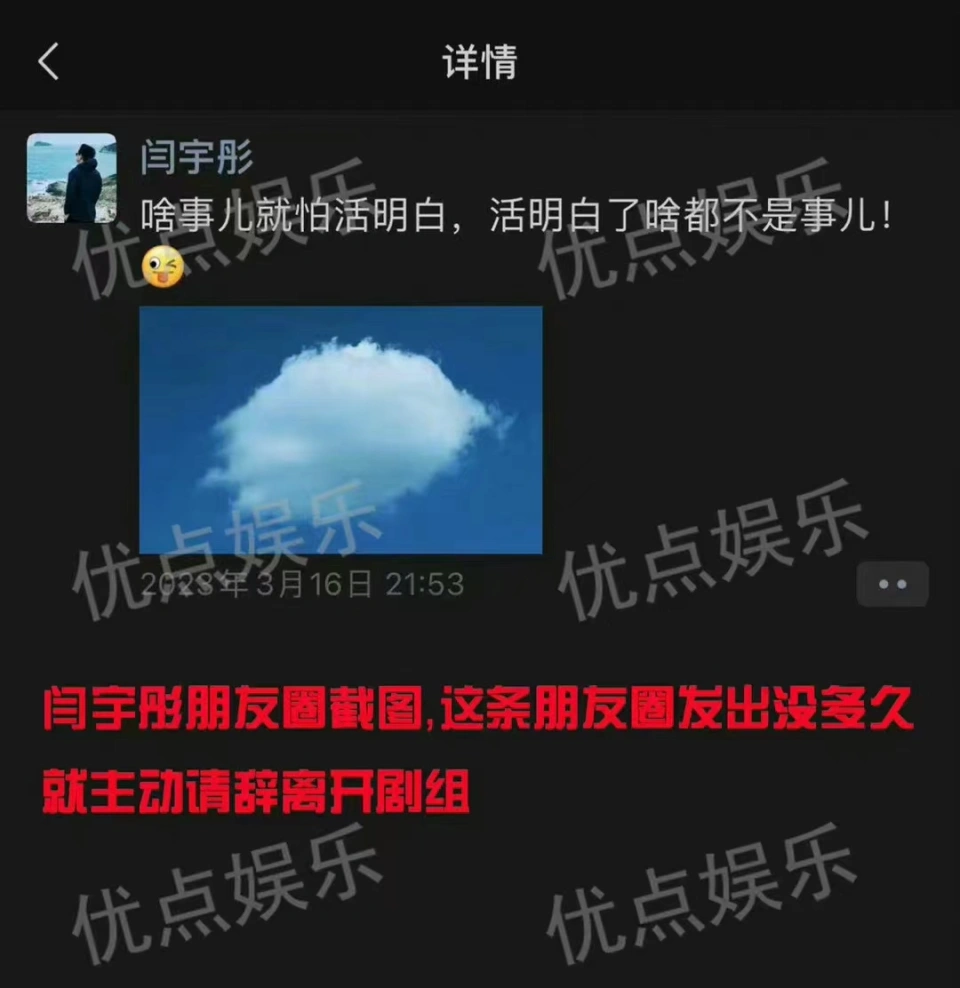The image size is (960, 988).
Task: View the cloud photo full screen
Action: [x=340, y=430]
